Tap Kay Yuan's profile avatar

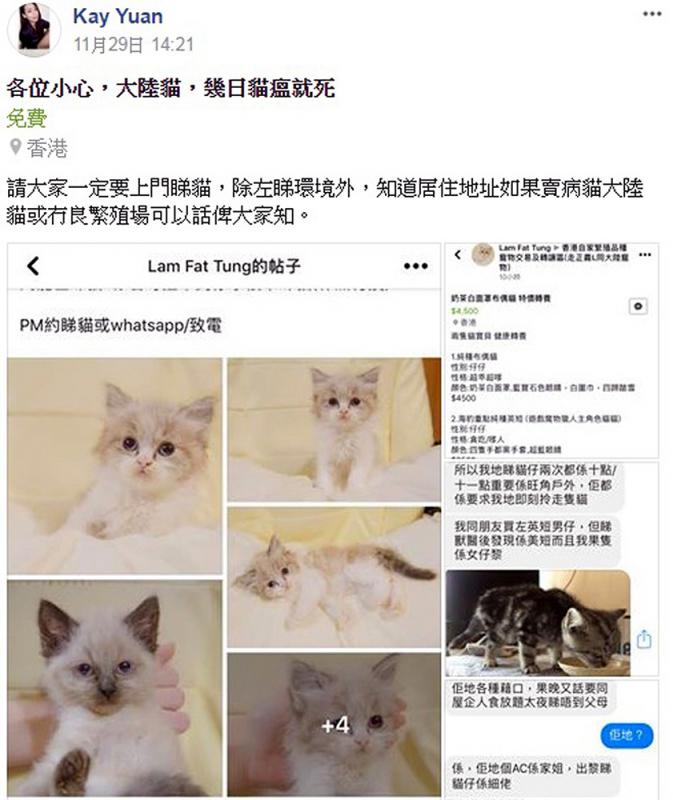[x=33, y=29]
